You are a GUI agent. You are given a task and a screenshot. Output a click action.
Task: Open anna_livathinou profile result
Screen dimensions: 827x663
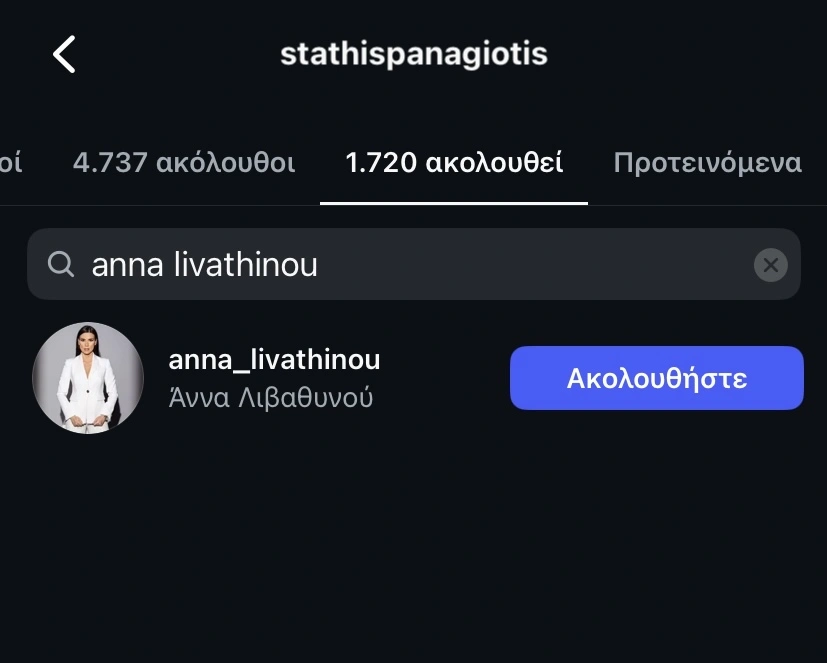(x=274, y=378)
